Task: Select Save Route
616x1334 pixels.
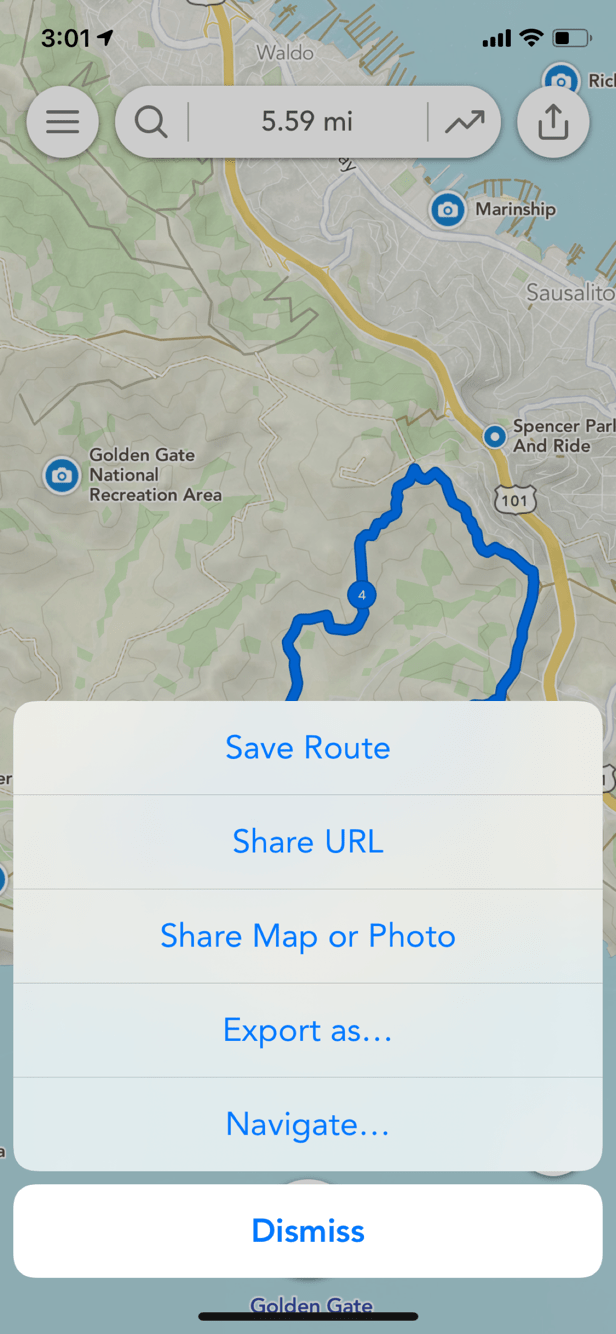Action: tap(308, 748)
